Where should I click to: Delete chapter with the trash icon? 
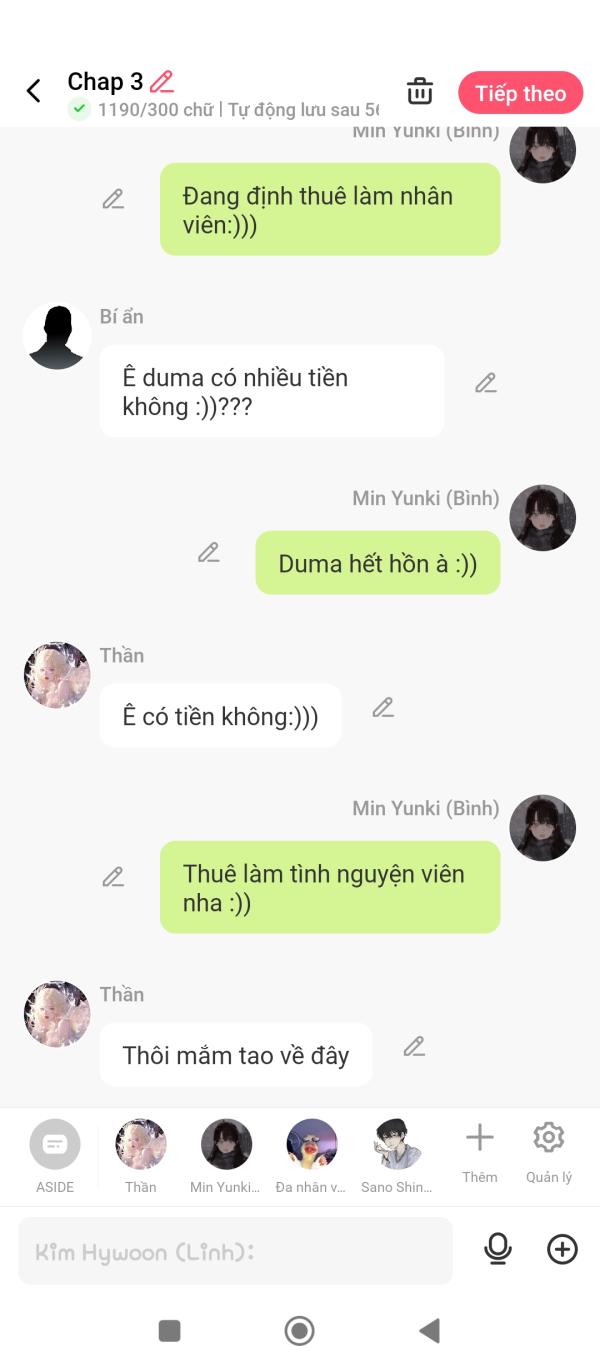click(x=420, y=91)
